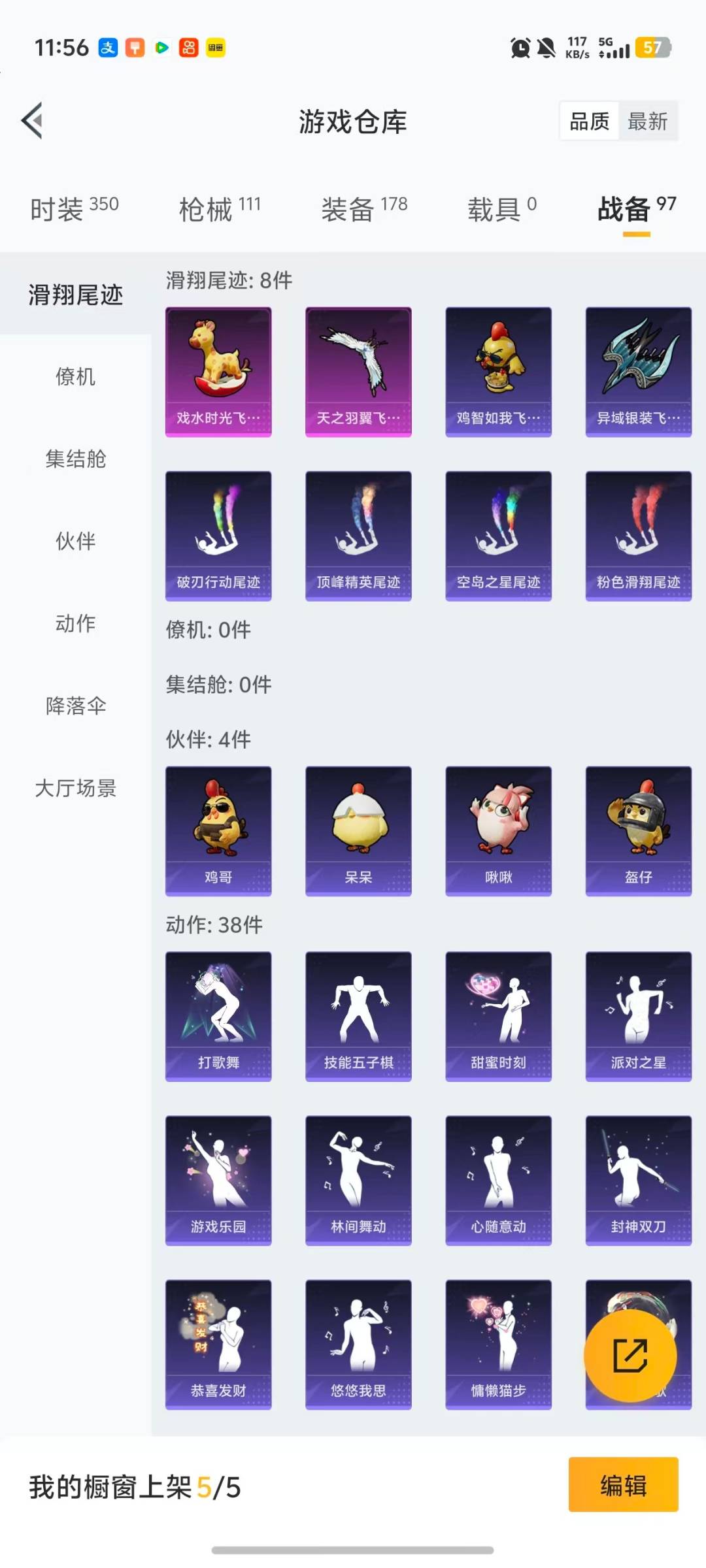Tap the orange floating share button
The image size is (706, 1568).
630,1355
